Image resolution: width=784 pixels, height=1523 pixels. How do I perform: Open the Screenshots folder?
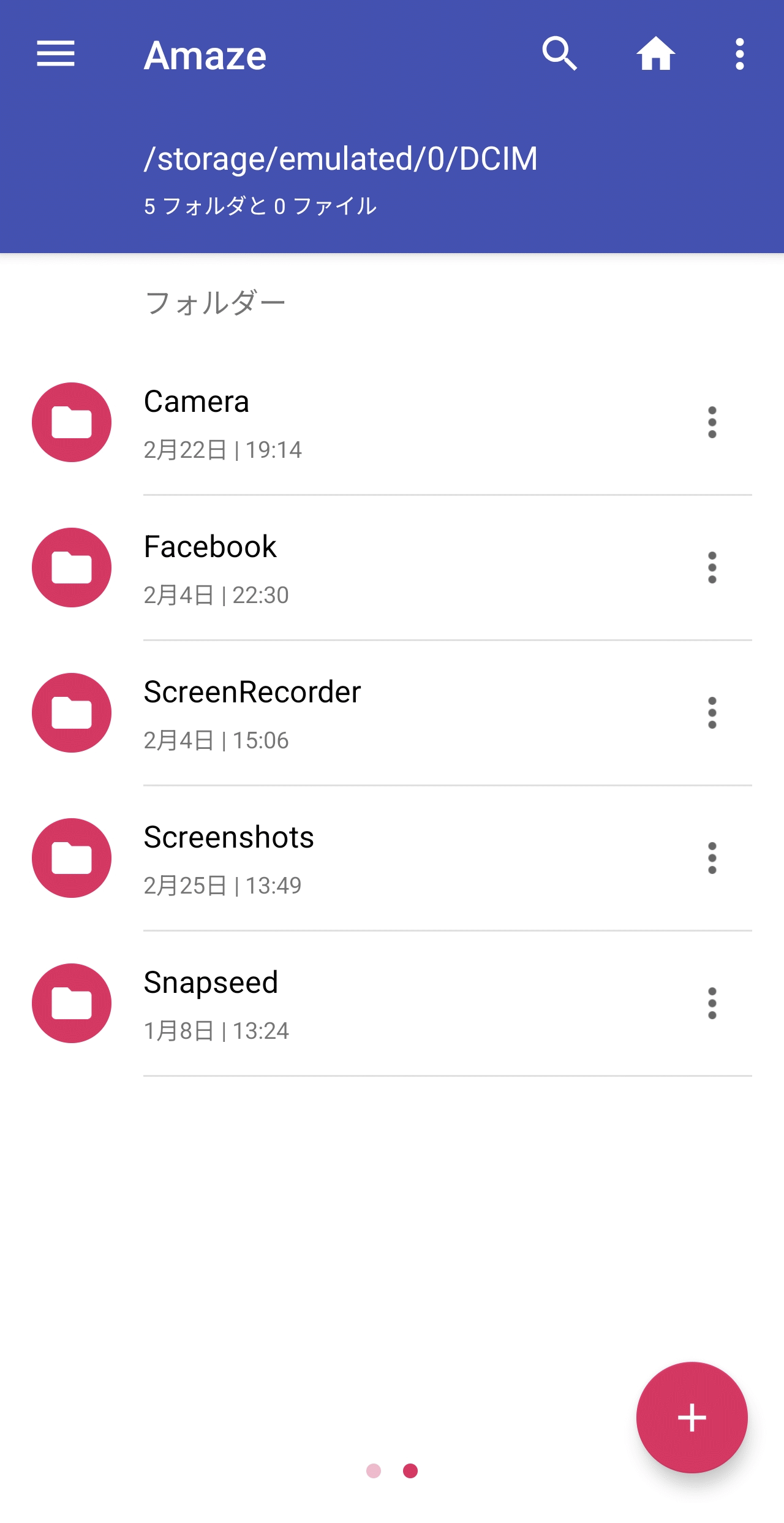[x=228, y=858]
